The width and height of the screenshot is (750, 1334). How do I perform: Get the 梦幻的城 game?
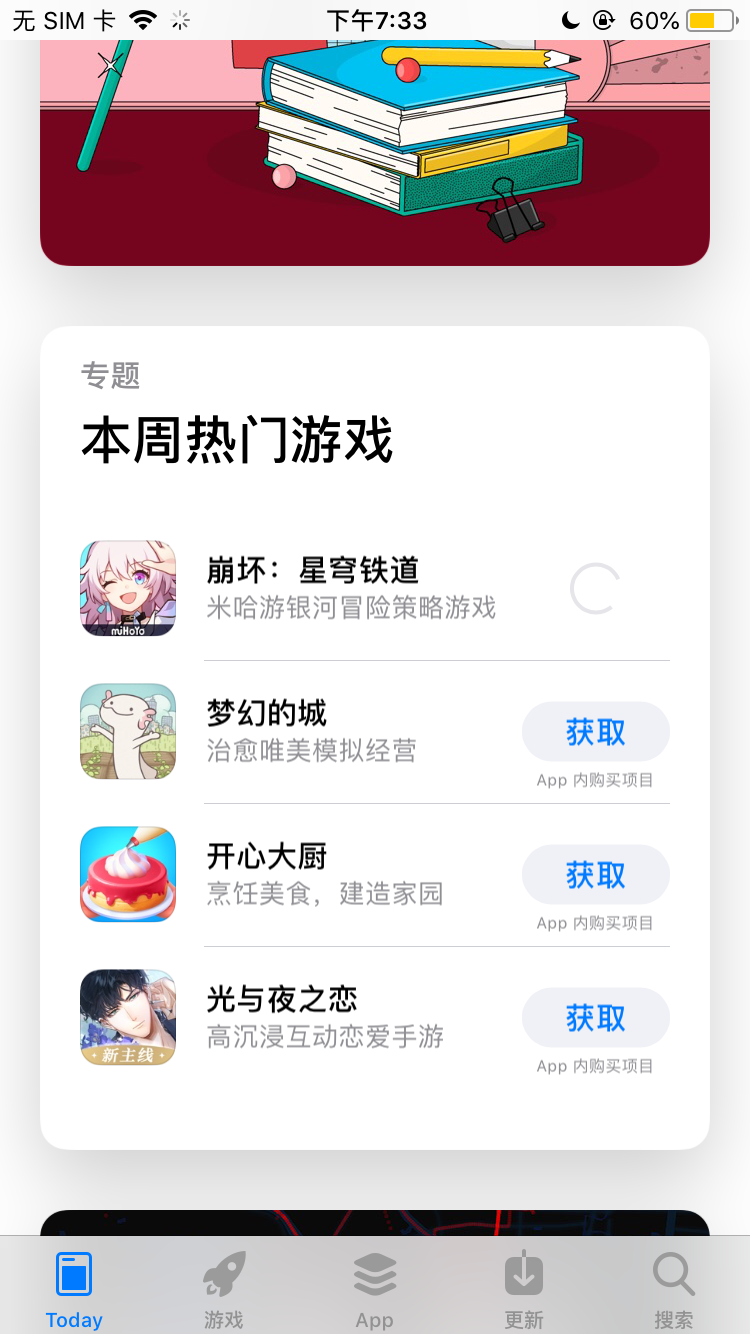[x=595, y=732]
